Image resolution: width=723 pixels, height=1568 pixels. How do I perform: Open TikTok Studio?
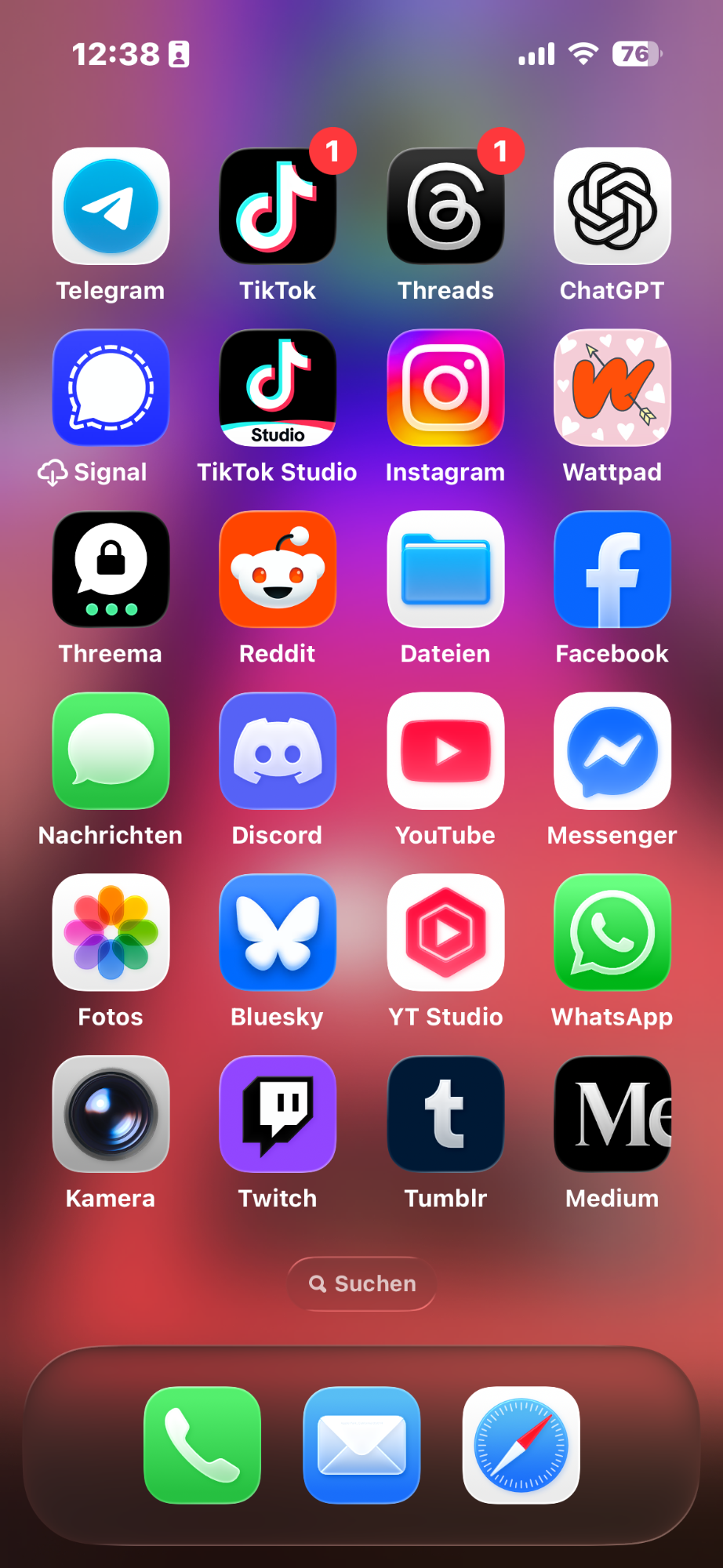[x=278, y=388]
